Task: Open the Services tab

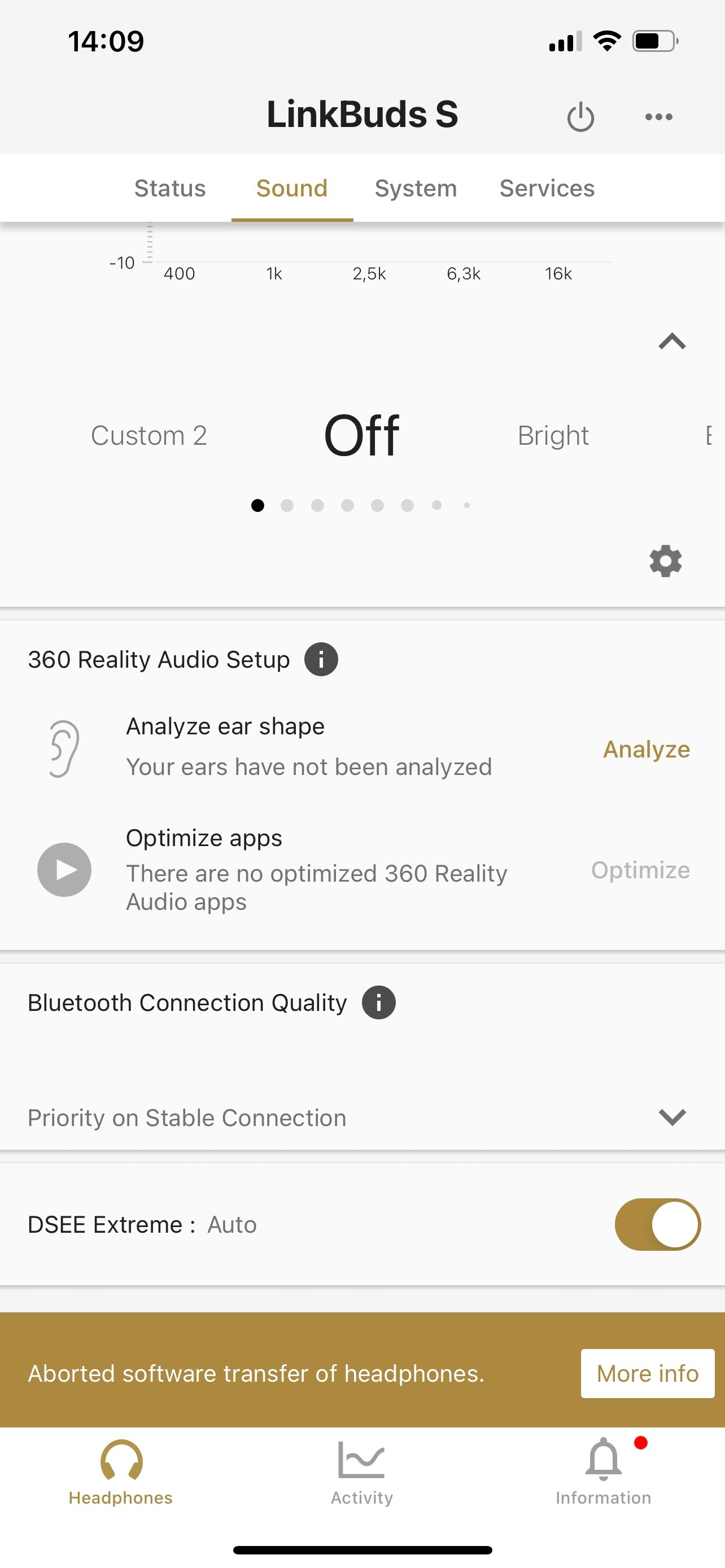Action: (547, 188)
